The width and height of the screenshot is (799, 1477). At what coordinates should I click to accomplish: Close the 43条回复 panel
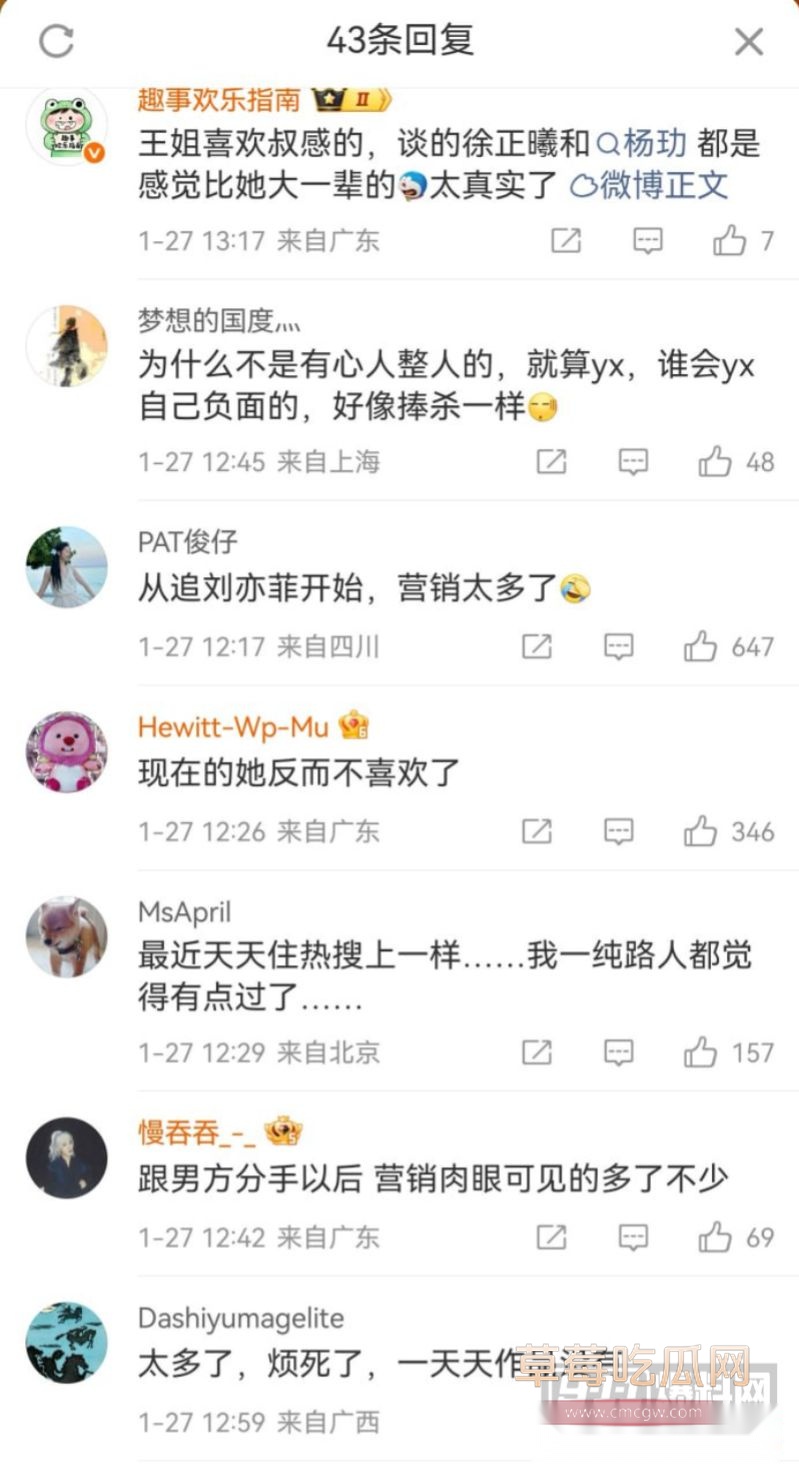(x=750, y=42)
